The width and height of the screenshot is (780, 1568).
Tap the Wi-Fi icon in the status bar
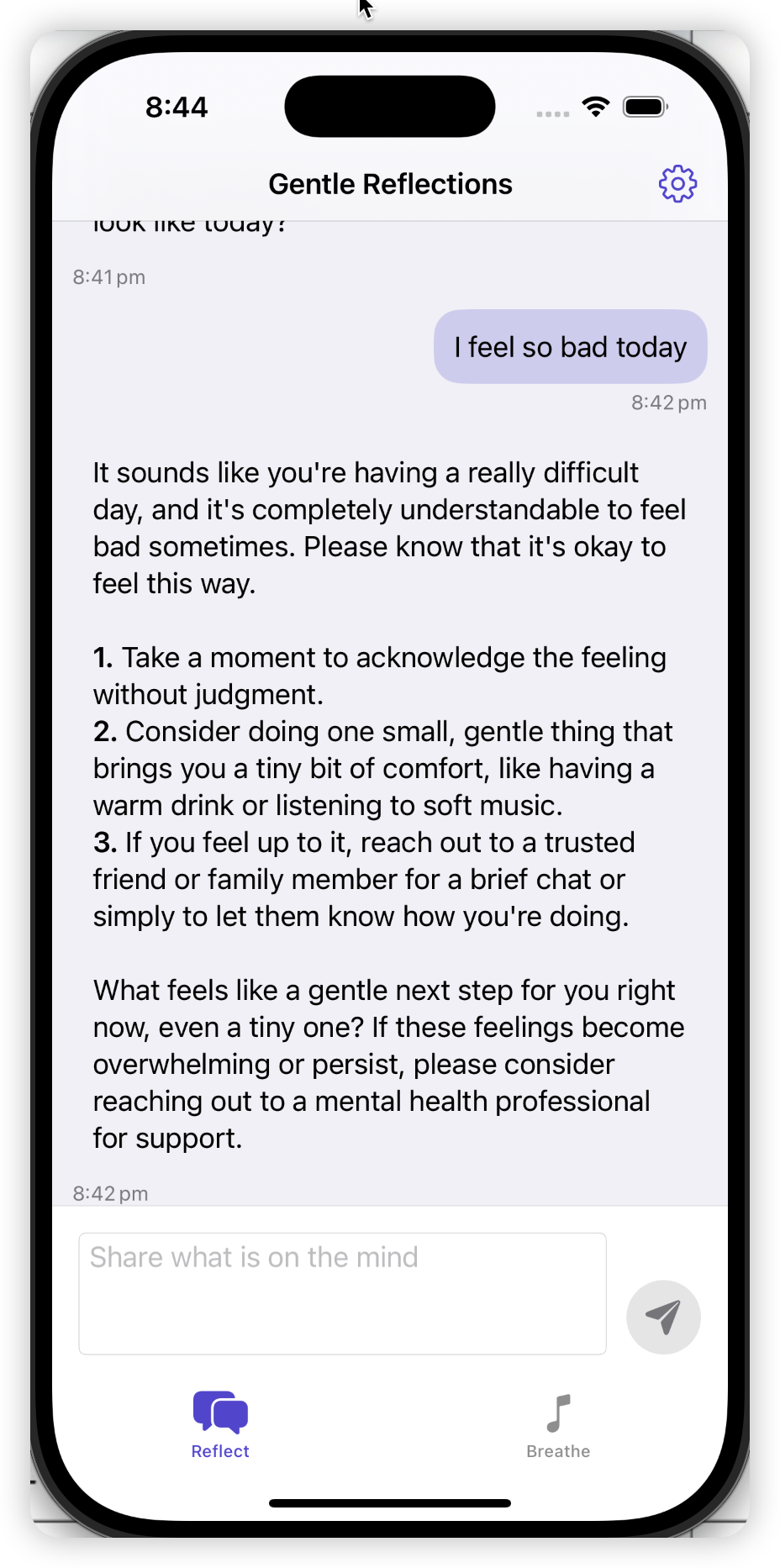595,106
